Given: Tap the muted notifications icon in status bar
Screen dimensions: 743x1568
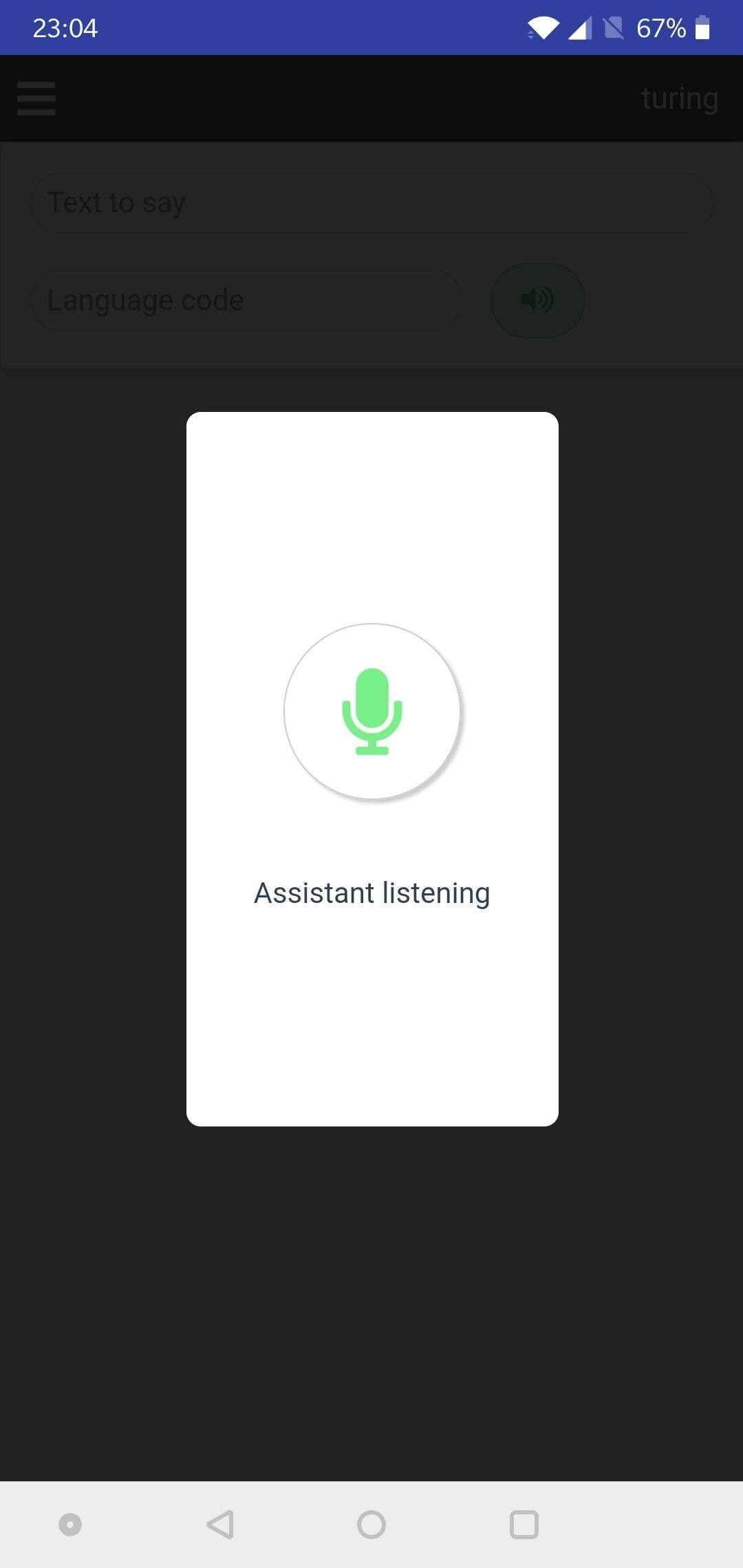Looking at the screenshot, I should [614, 28].
